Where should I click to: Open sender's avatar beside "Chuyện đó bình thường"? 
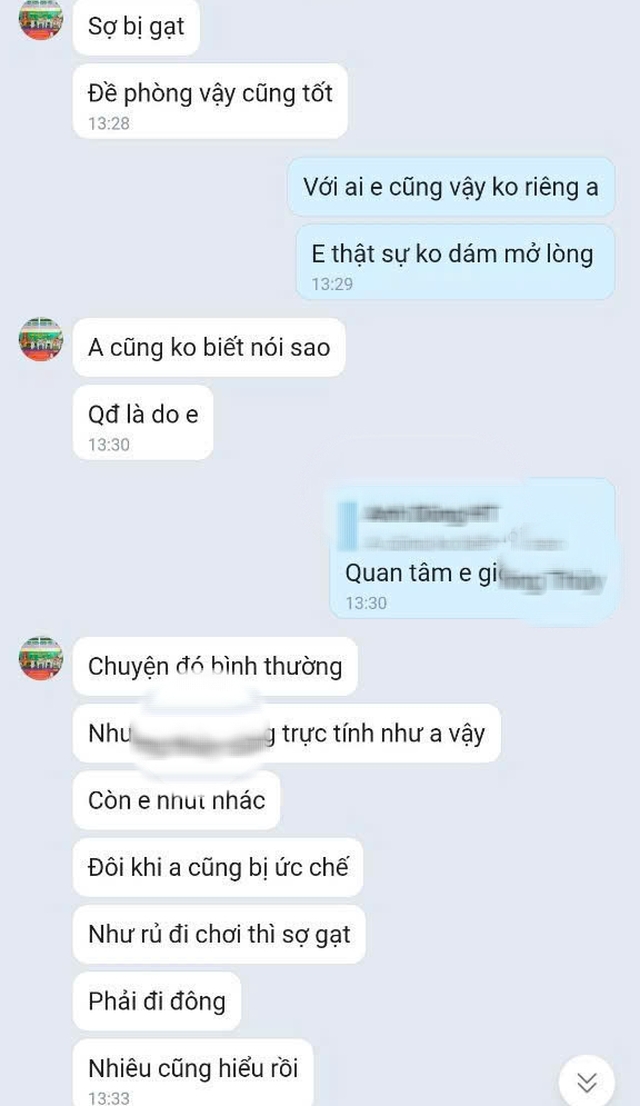coord(41,659)
